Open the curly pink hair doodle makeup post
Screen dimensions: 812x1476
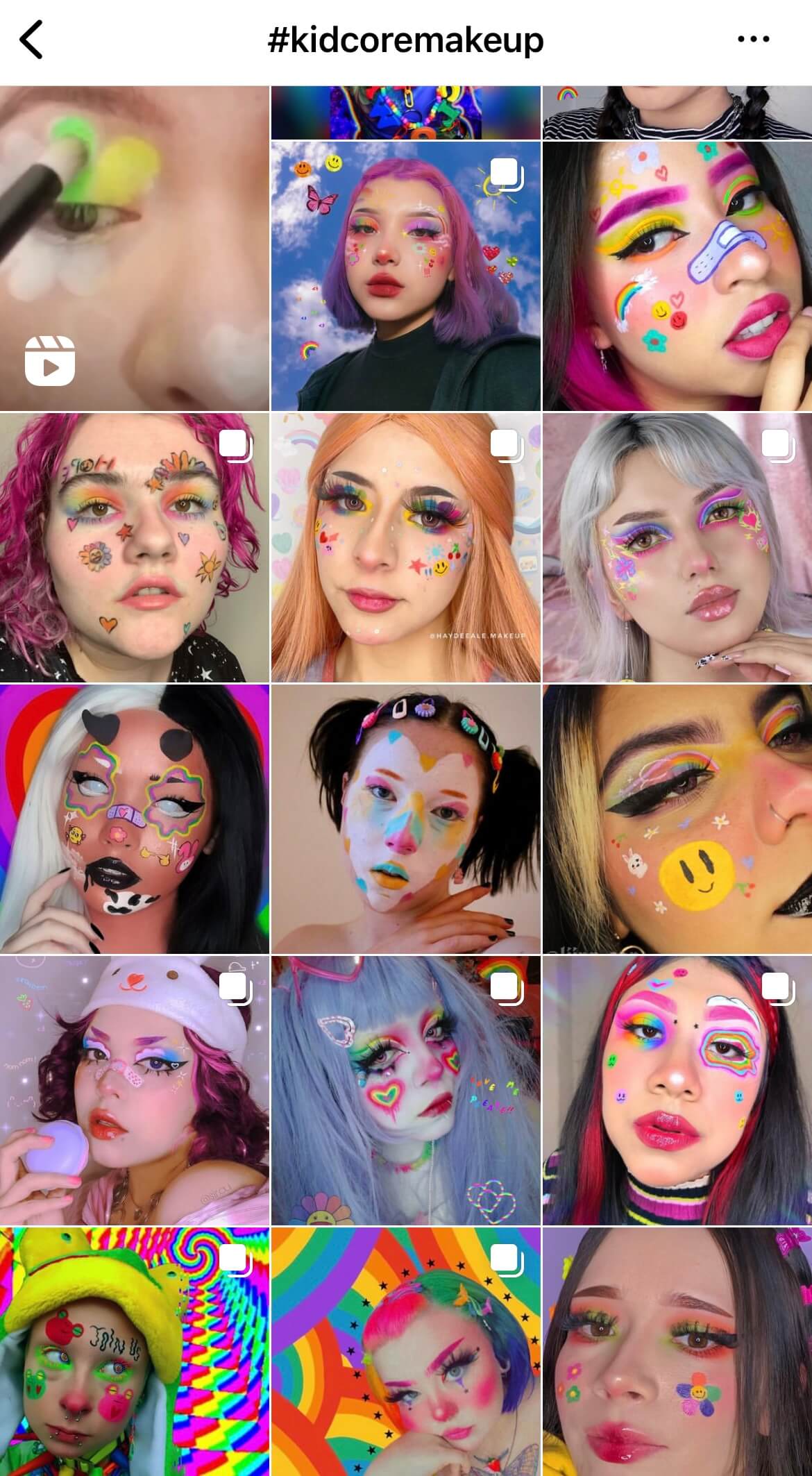[x=134, y=547]
